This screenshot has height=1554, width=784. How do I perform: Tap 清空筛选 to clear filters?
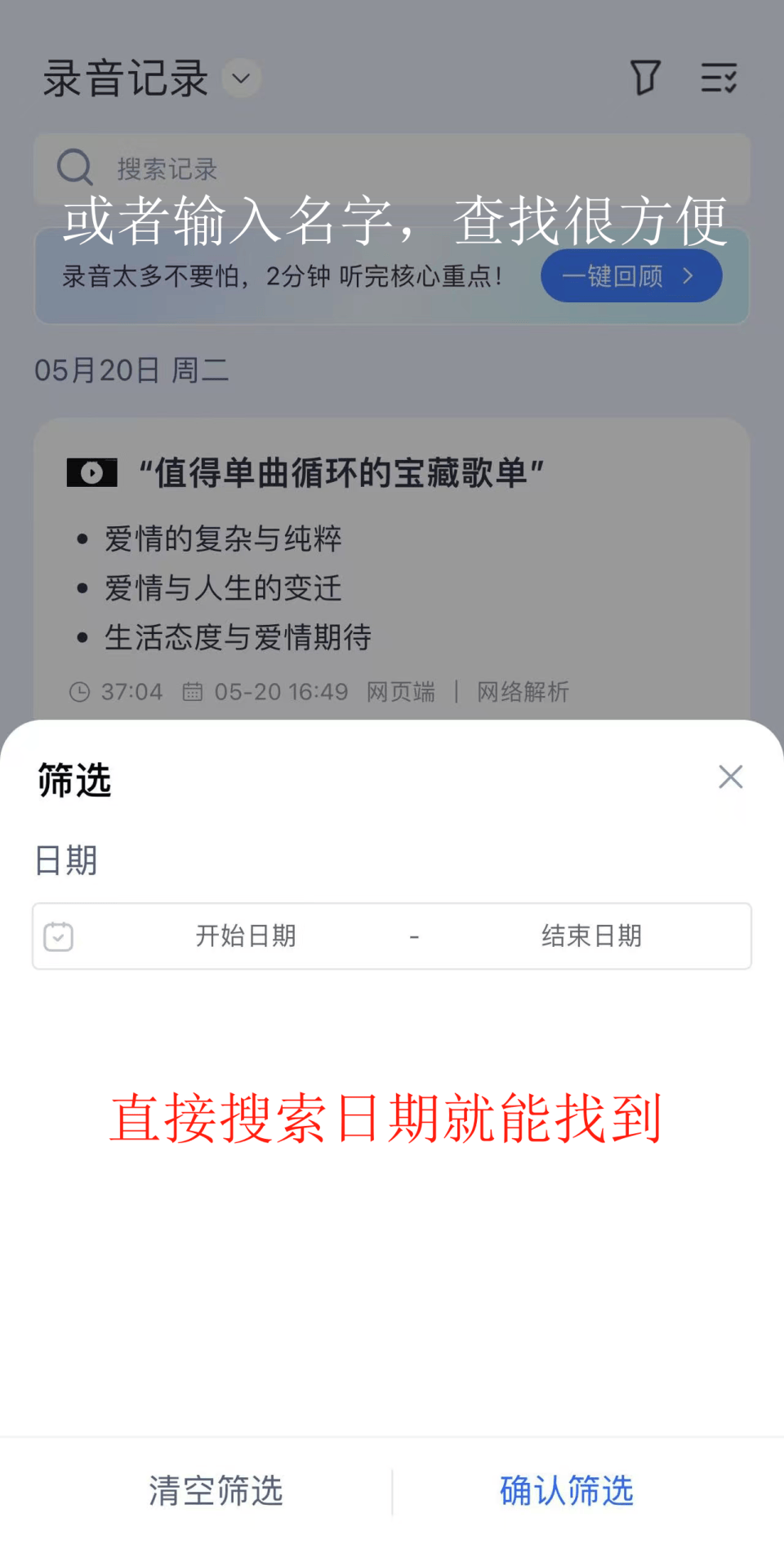pyautogui.click(x=216, y=1491)
